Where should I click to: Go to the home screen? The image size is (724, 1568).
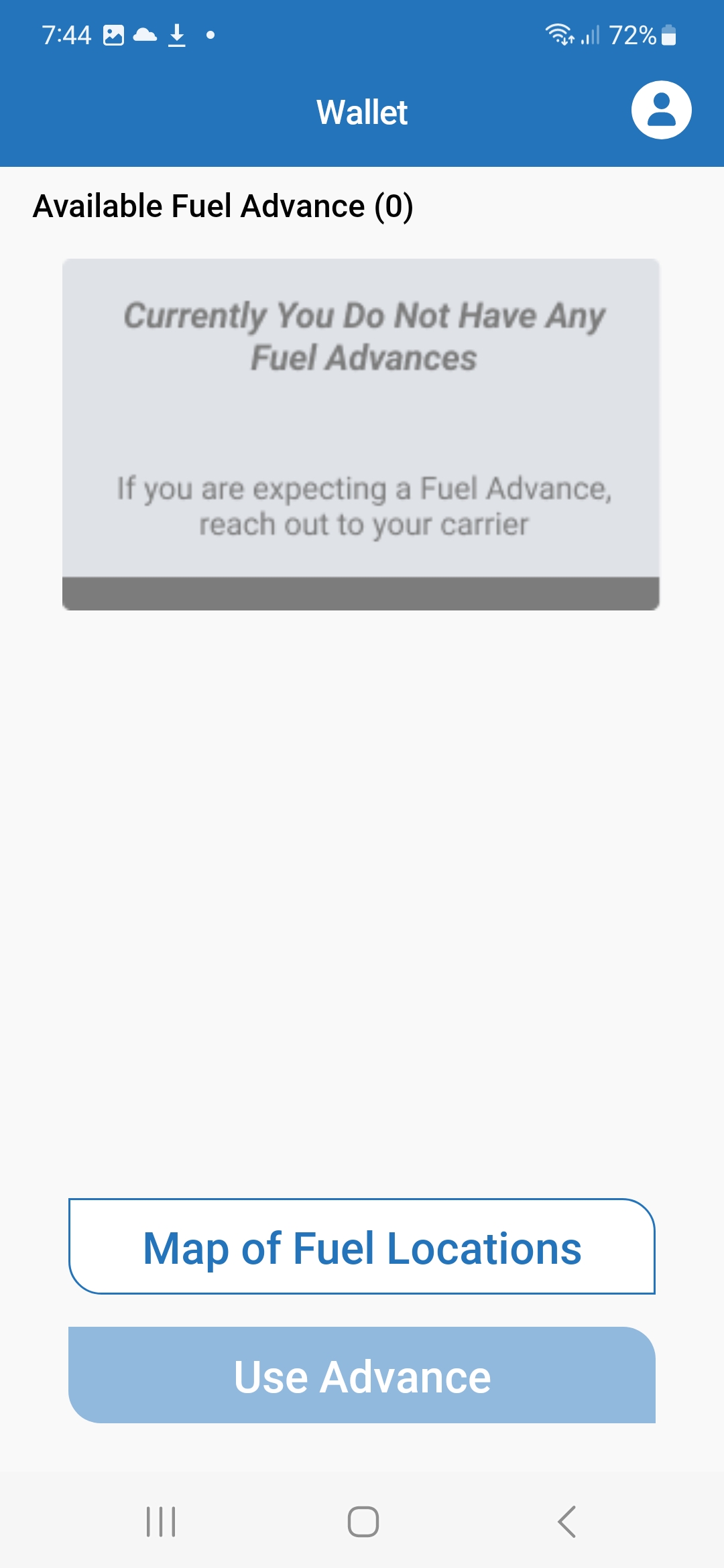(363, 1521)
